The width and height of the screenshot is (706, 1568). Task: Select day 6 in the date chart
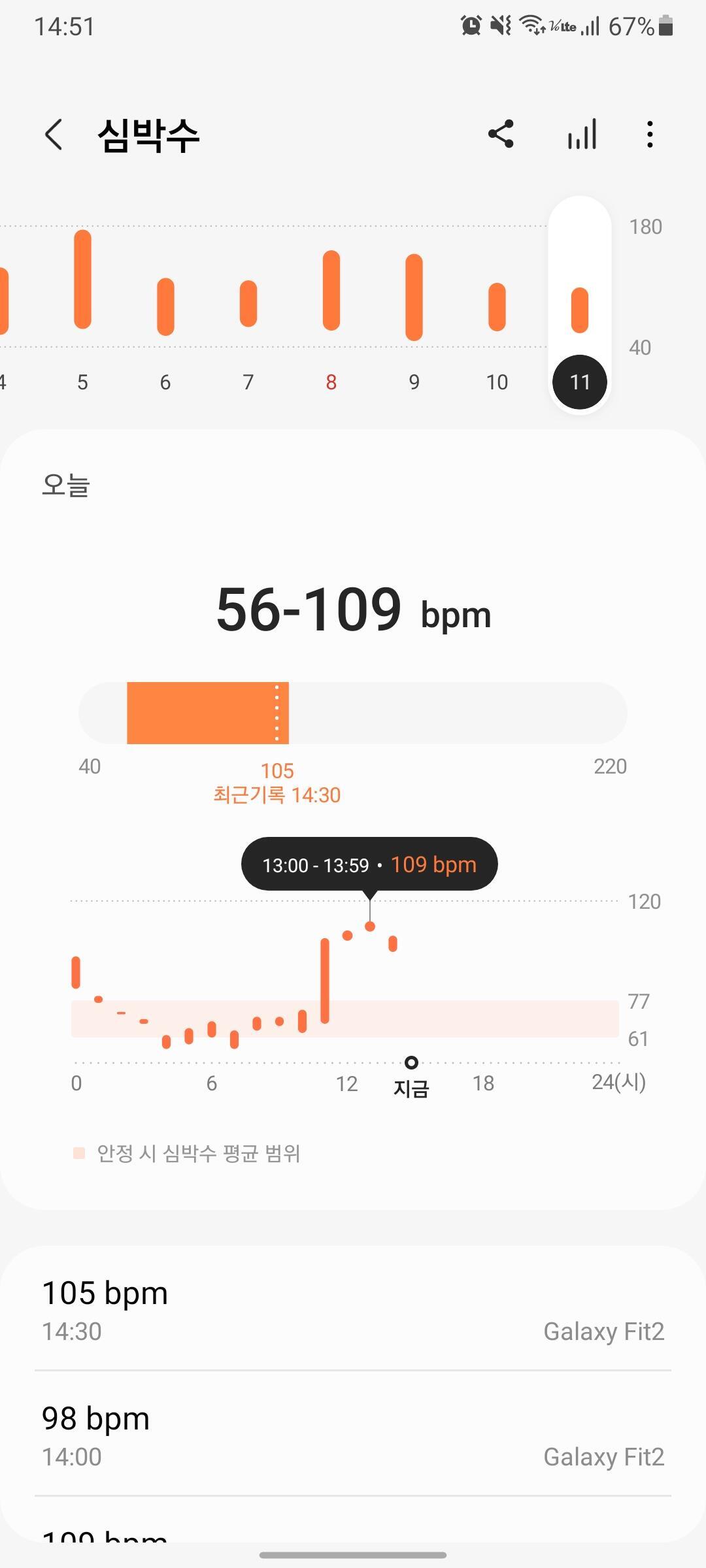tap(165, 382)
